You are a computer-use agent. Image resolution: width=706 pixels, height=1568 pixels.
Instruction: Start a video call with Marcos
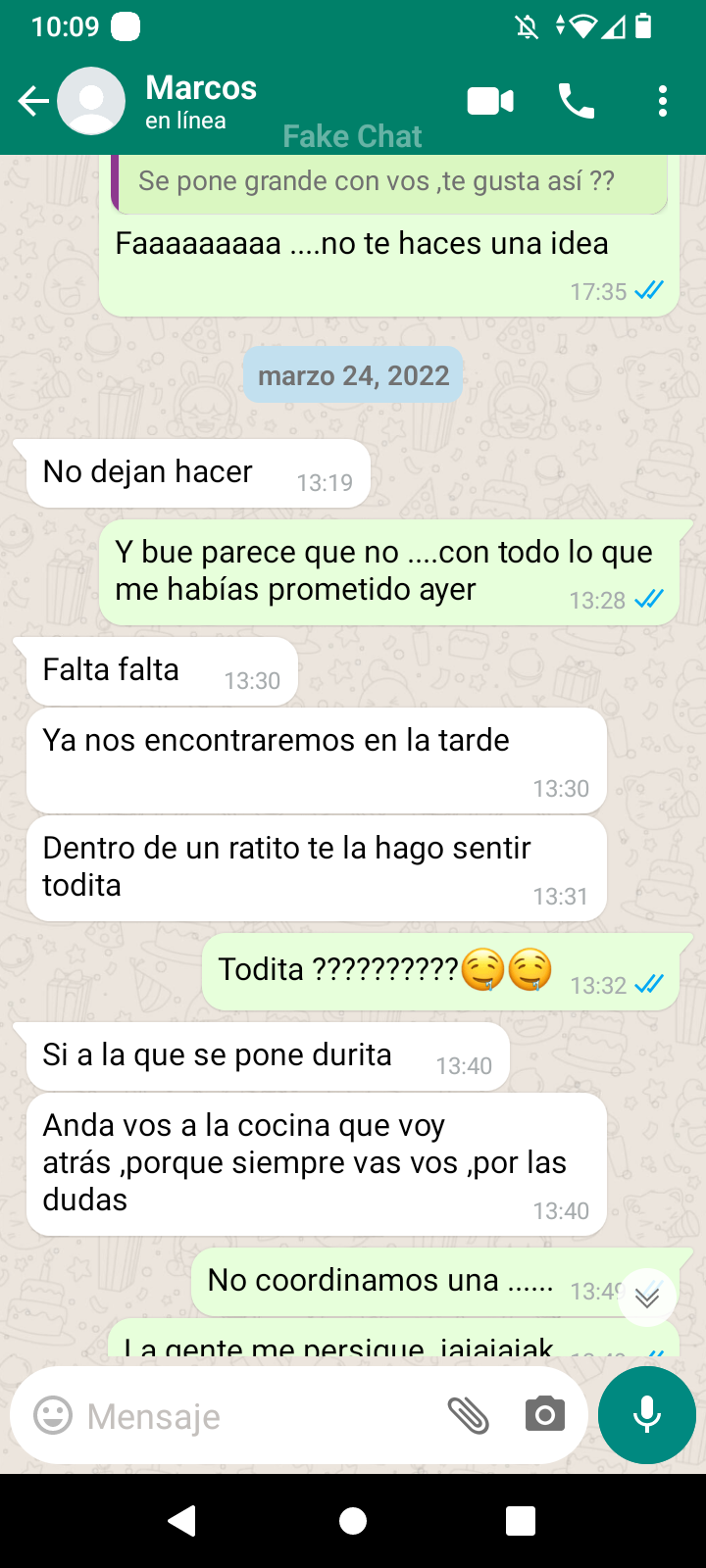(490, 101)
